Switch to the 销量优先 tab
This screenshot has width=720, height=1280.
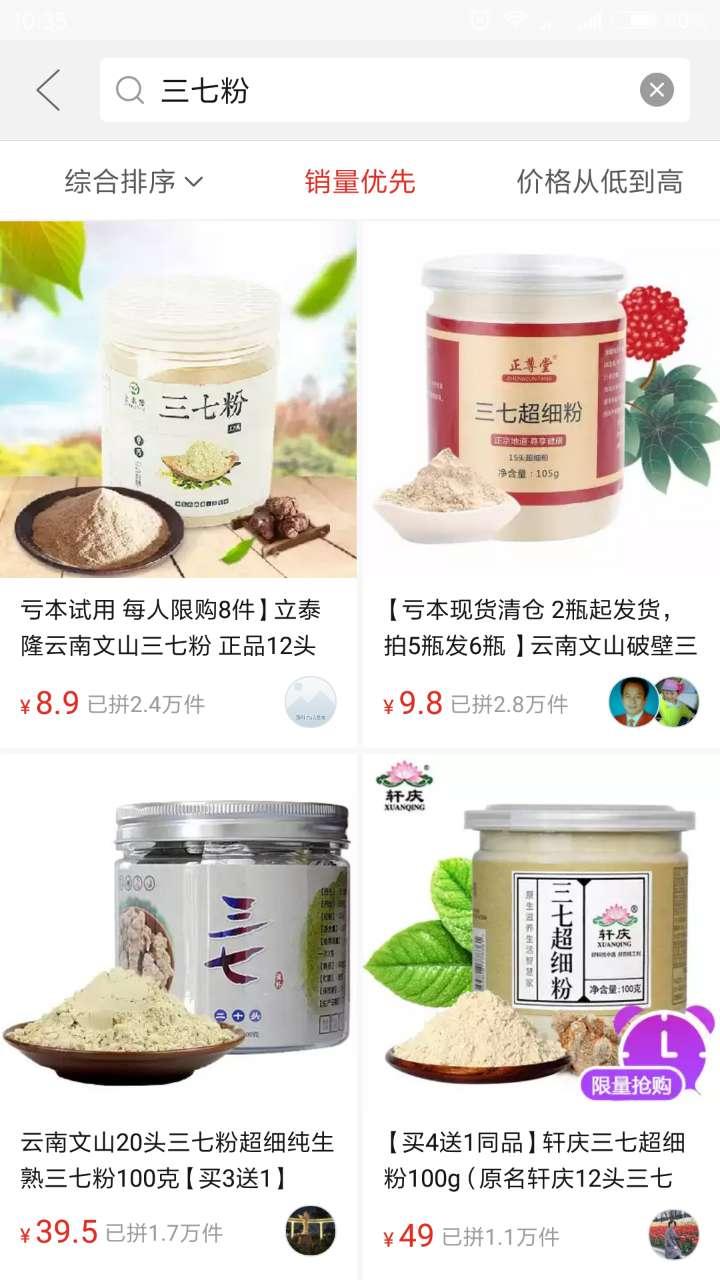tap(360, 181)
